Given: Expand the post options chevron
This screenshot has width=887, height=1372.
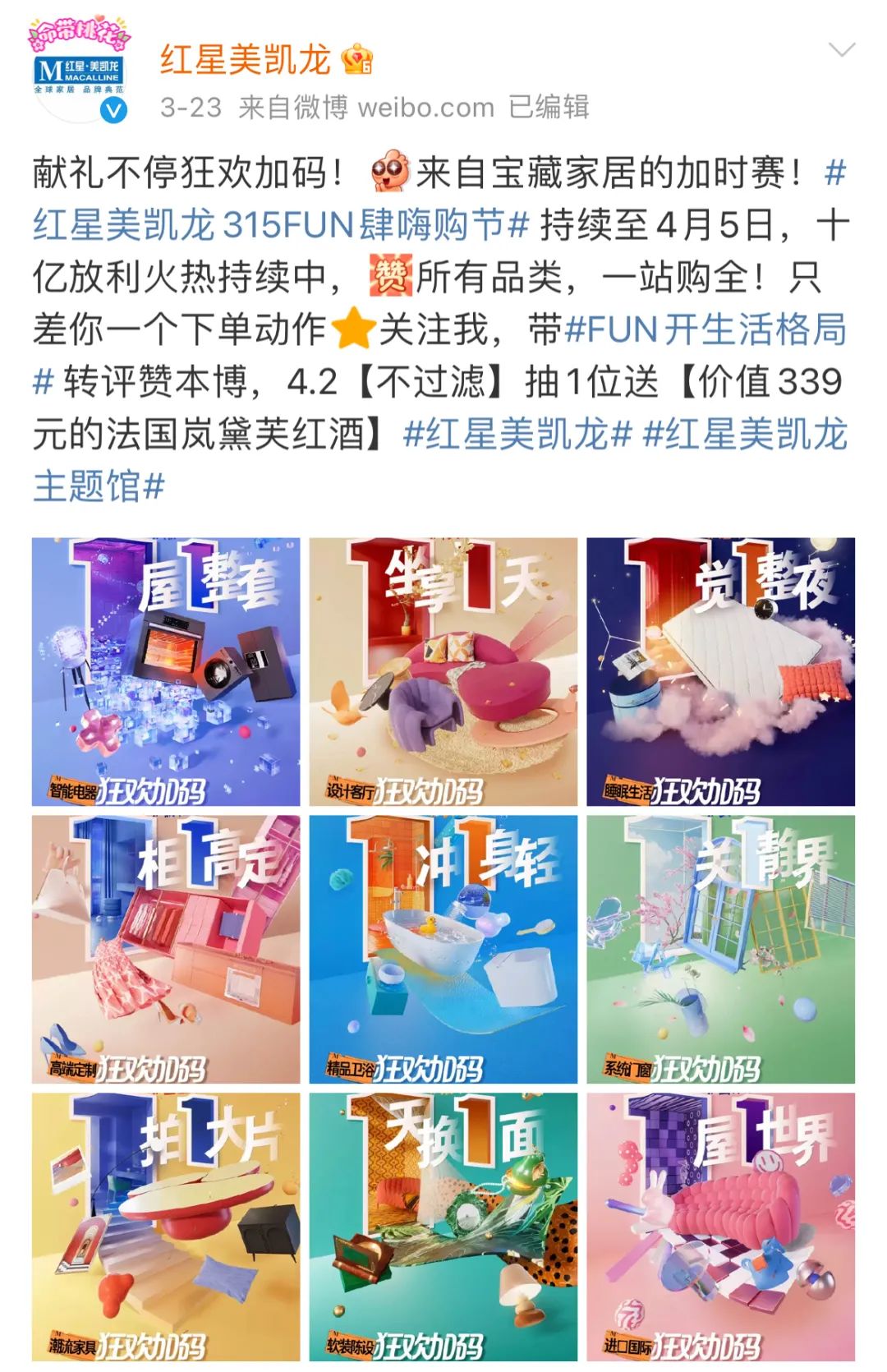Looking at the screenshot, I should coord(842,51).
